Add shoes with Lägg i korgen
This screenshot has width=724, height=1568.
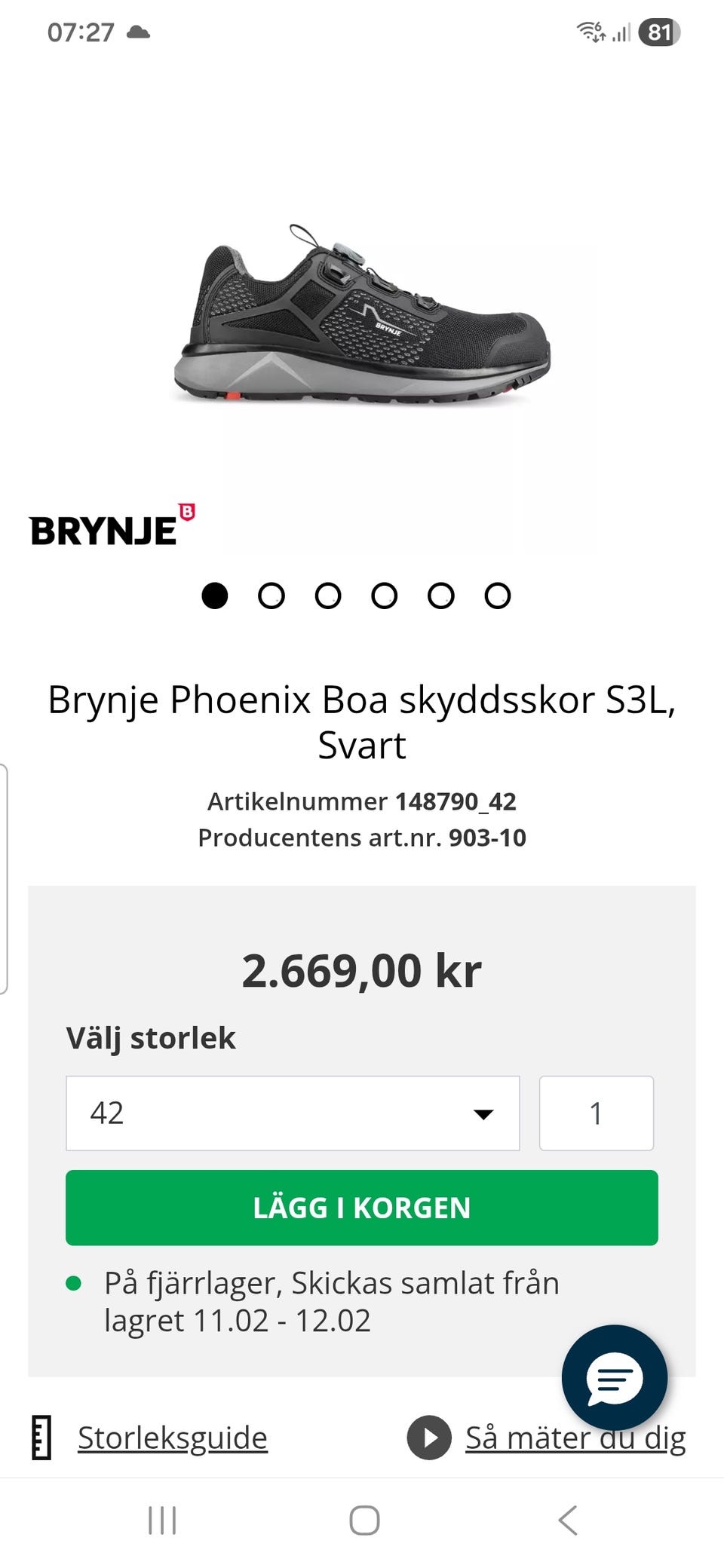click(x=362, y=1208)
